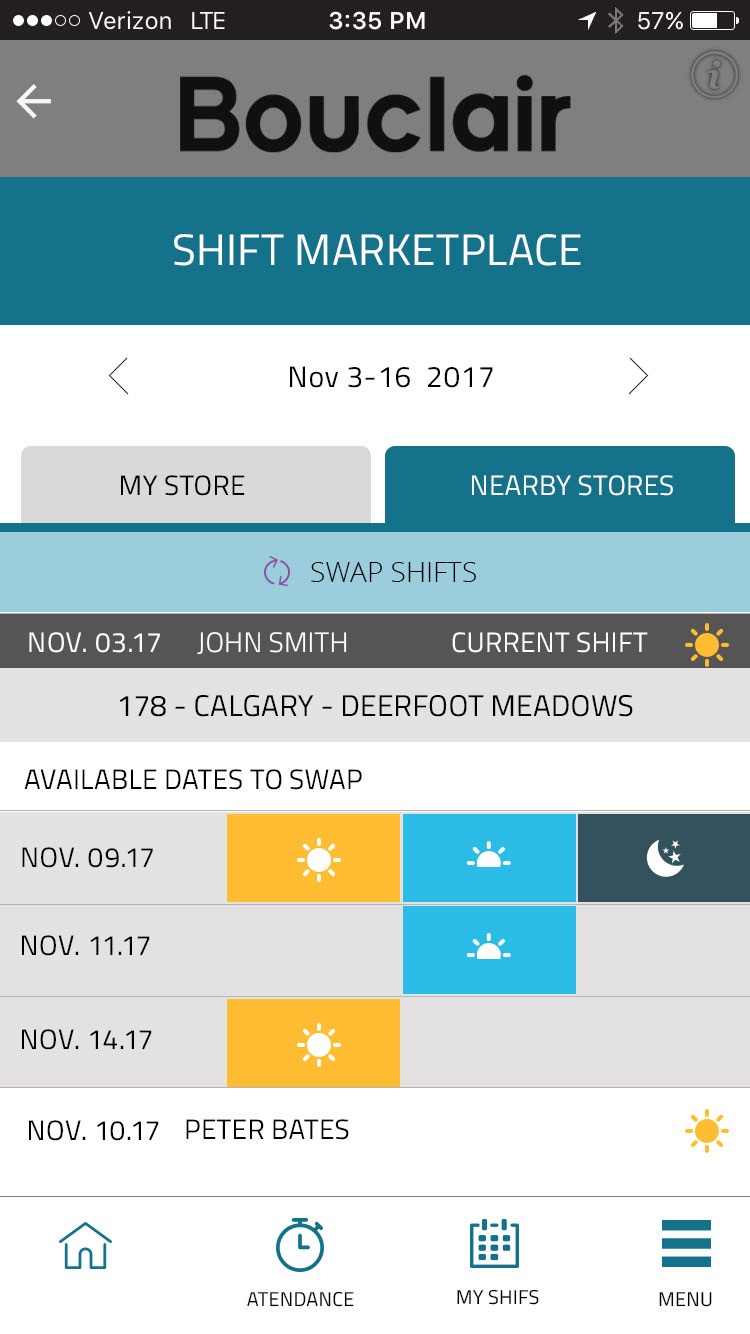Viewport: 750px width, 1334px height.
Task: Tap the Swap Shifts button
Action: point(375,572)
